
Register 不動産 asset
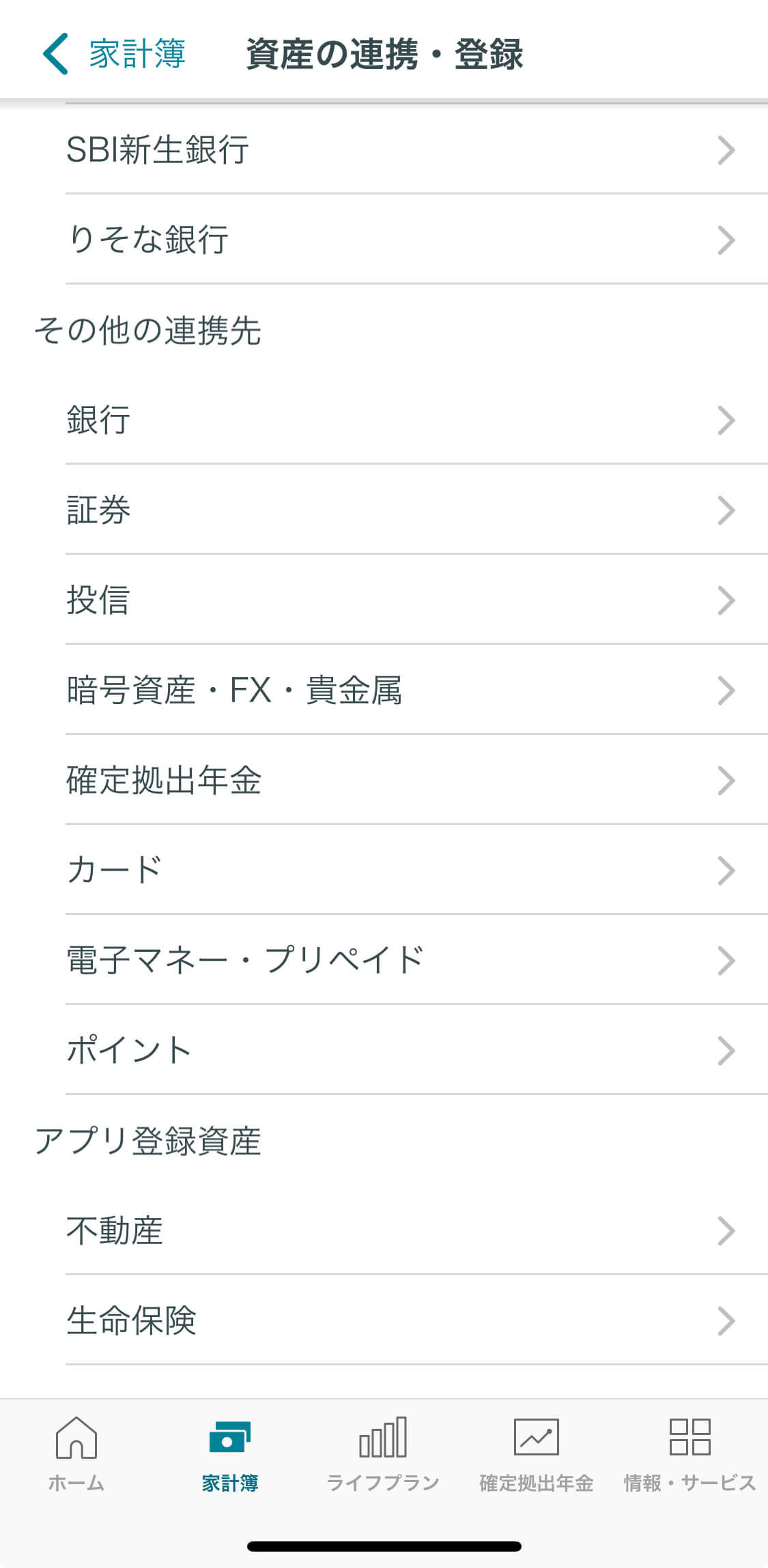pos(416,1230)
